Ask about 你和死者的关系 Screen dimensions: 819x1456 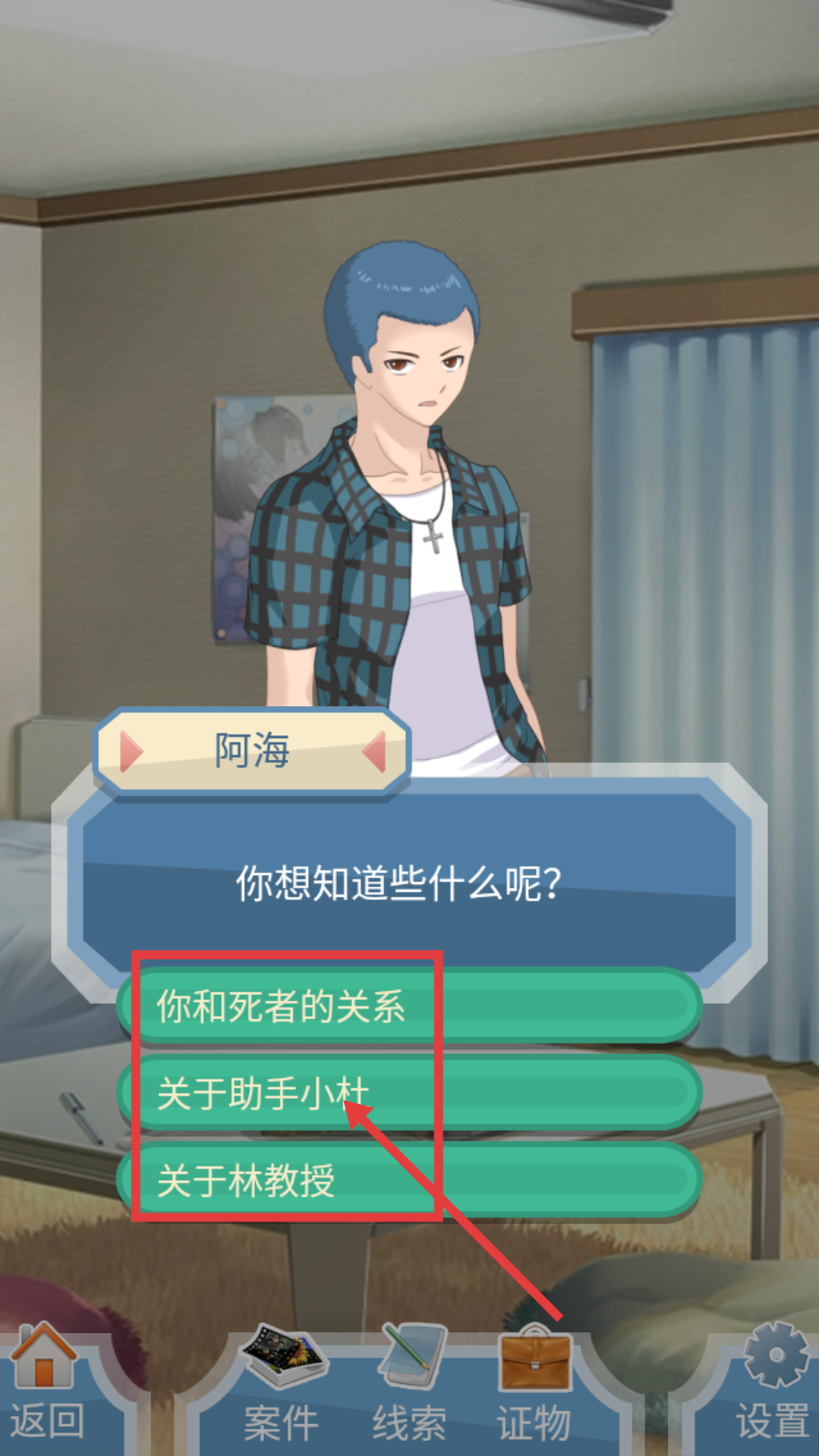(x=409, y=1006)
